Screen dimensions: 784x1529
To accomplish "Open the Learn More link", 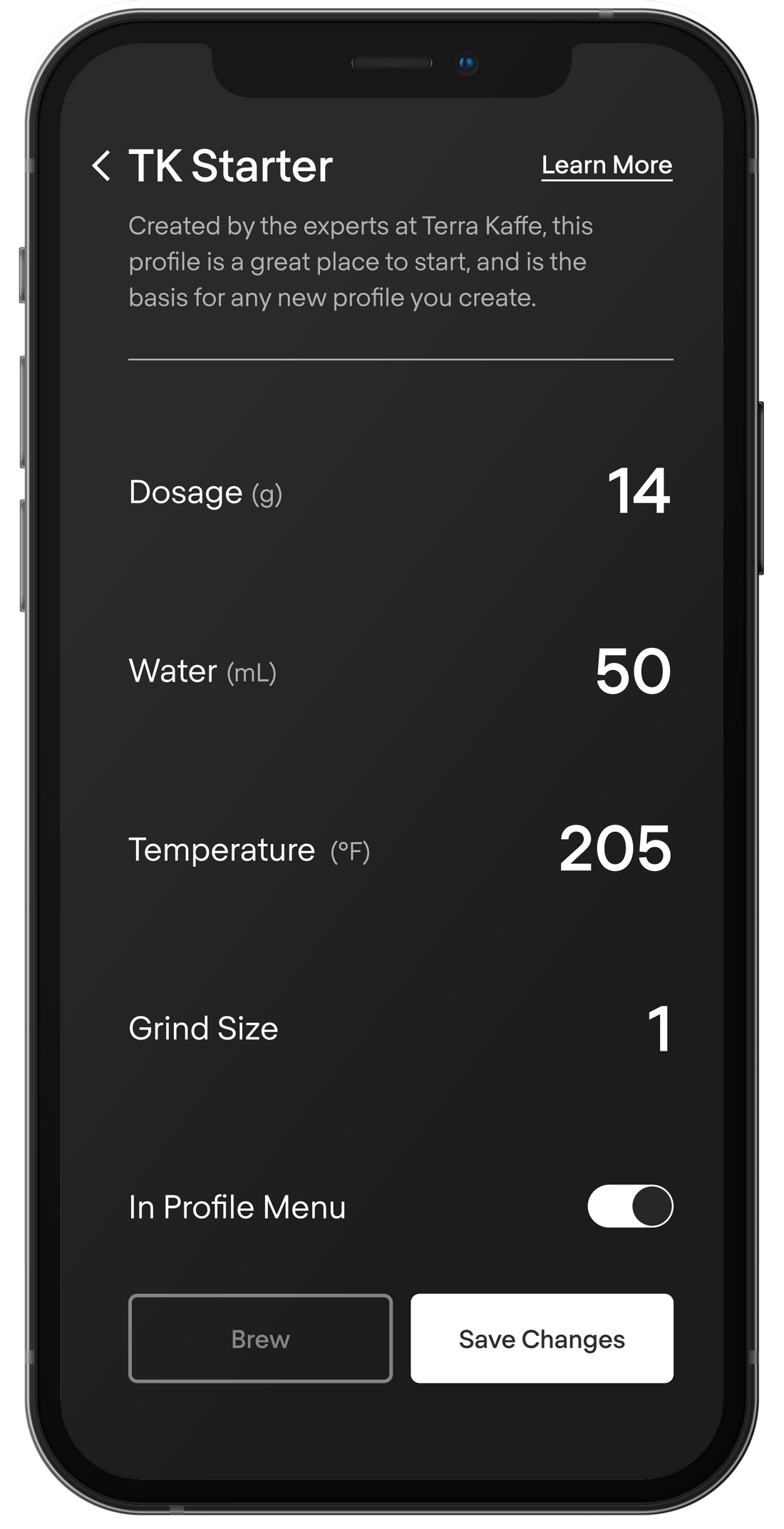I will click(607, 165).
